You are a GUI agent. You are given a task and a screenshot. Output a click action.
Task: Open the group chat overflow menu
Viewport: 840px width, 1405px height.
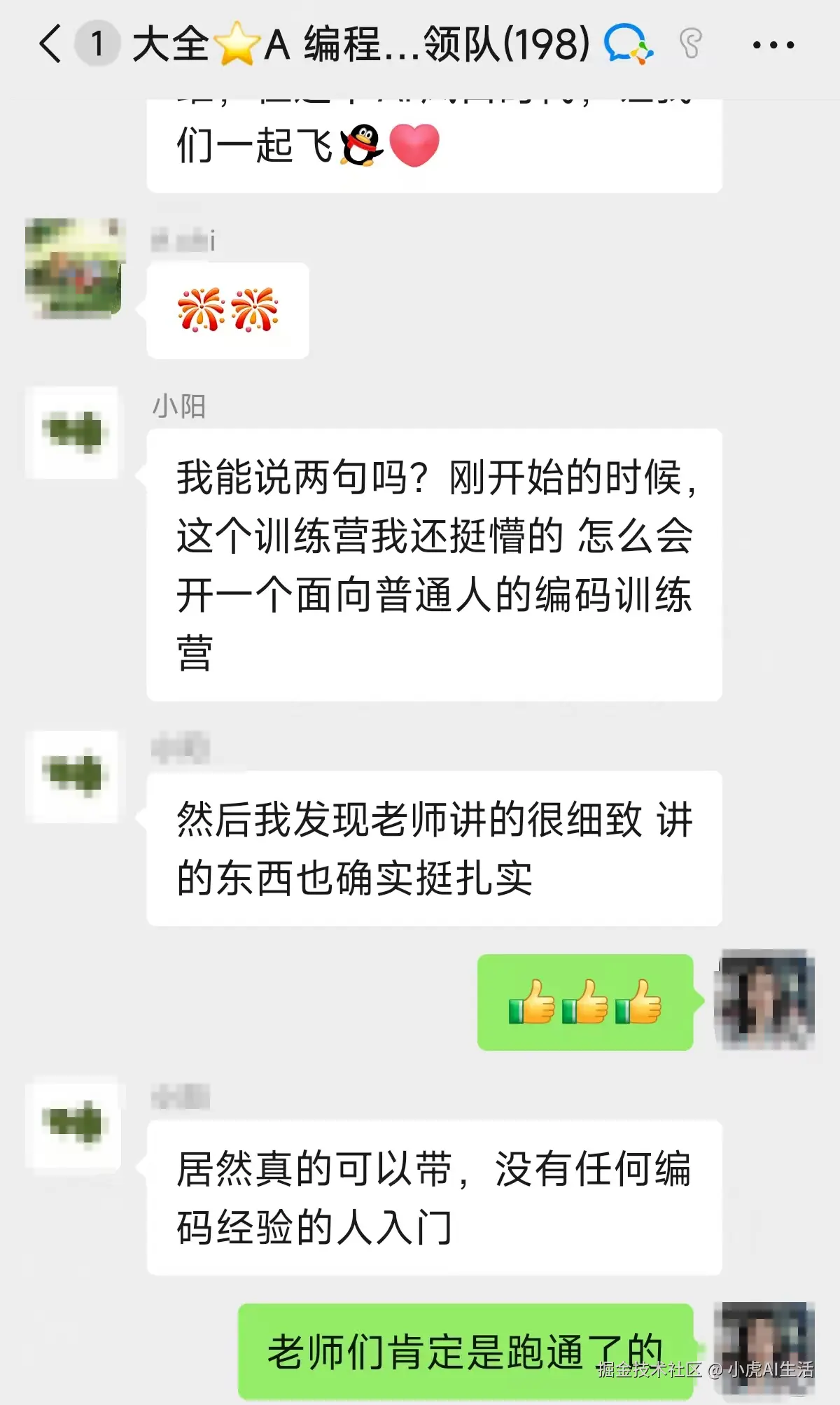773,45
